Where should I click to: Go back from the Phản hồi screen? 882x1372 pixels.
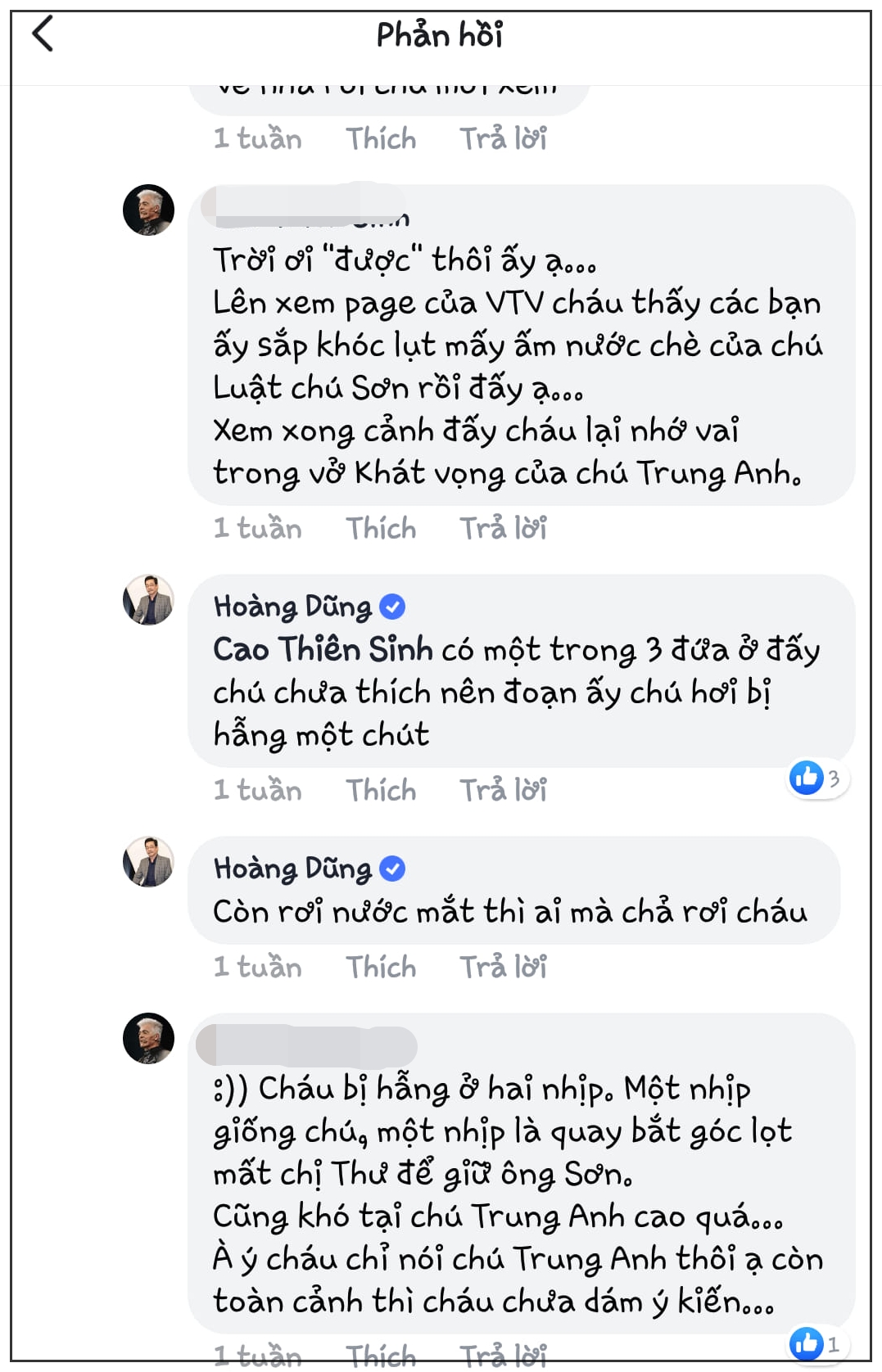(x=43, y=34)
